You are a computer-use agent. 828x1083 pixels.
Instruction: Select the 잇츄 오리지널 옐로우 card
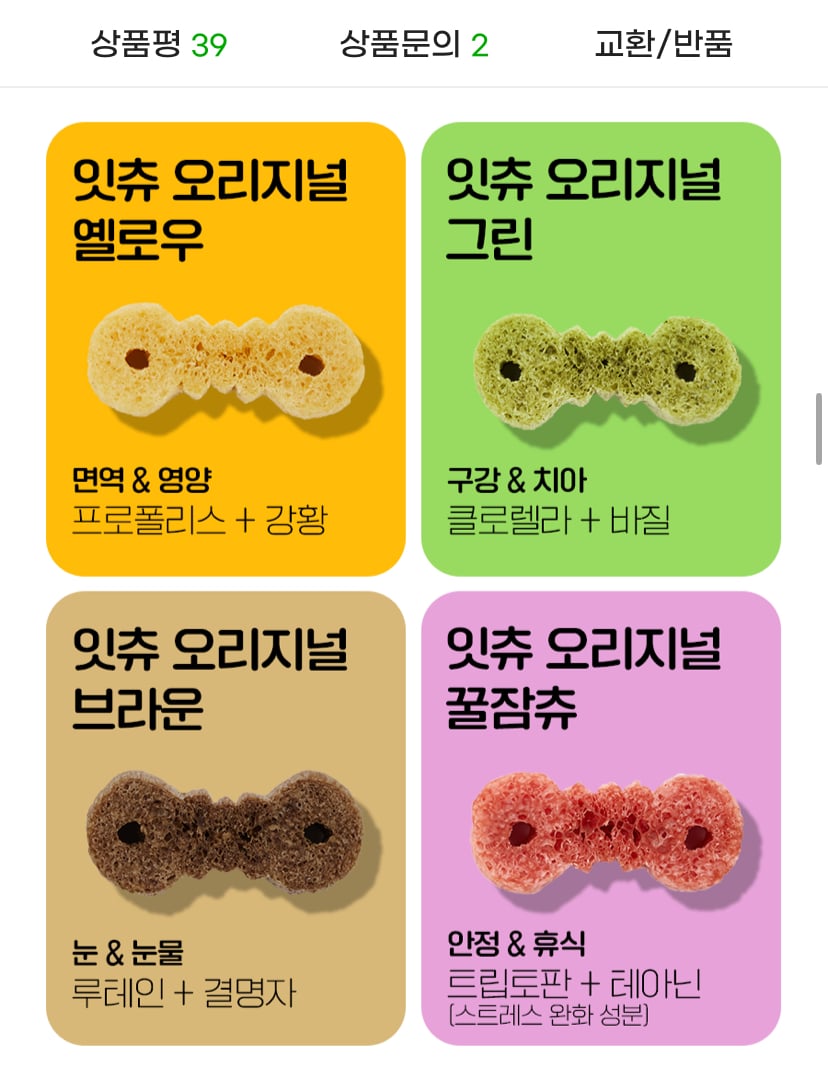[224, 345]
